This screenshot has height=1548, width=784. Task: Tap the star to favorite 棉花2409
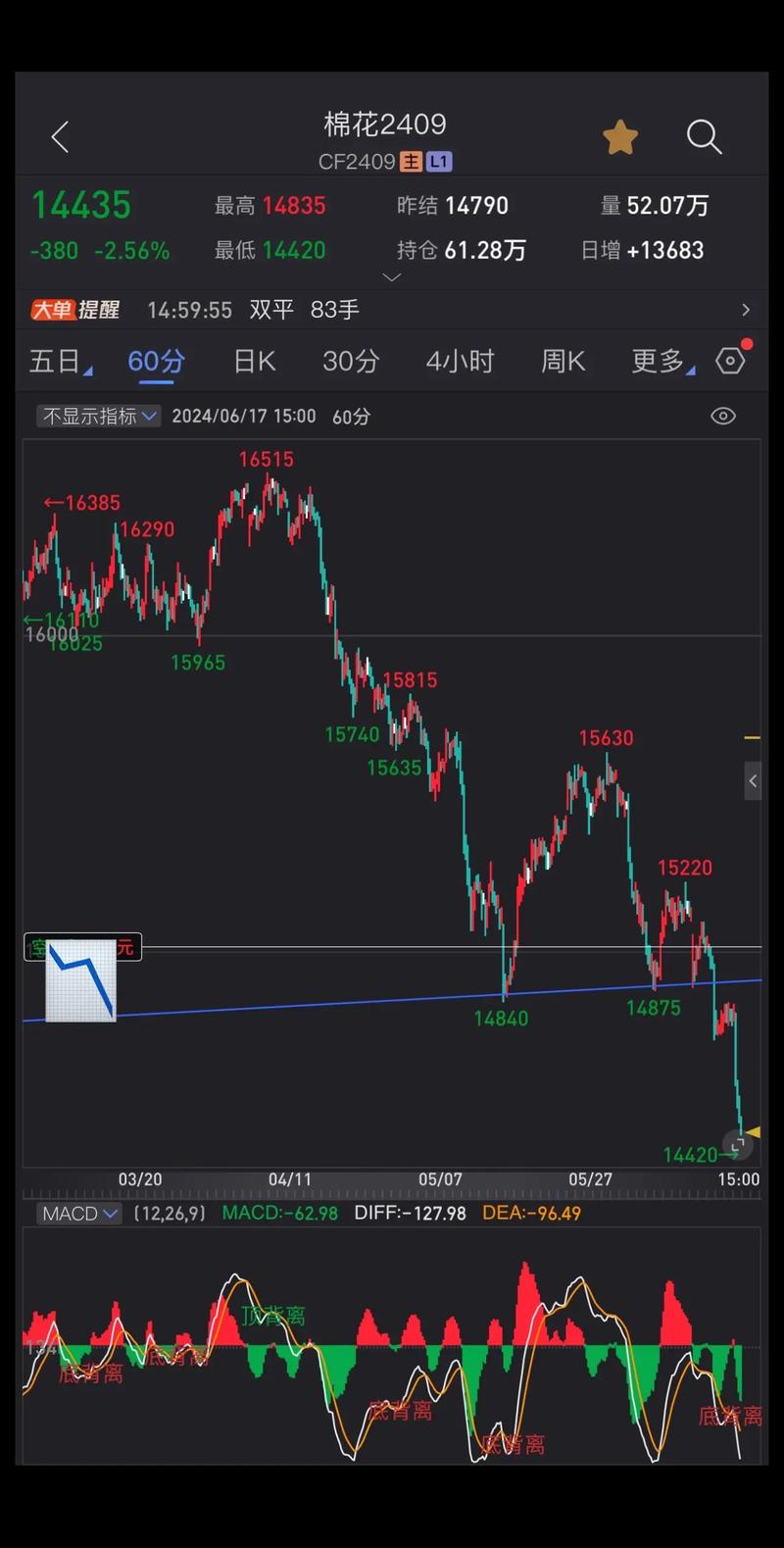click(620, 137)
